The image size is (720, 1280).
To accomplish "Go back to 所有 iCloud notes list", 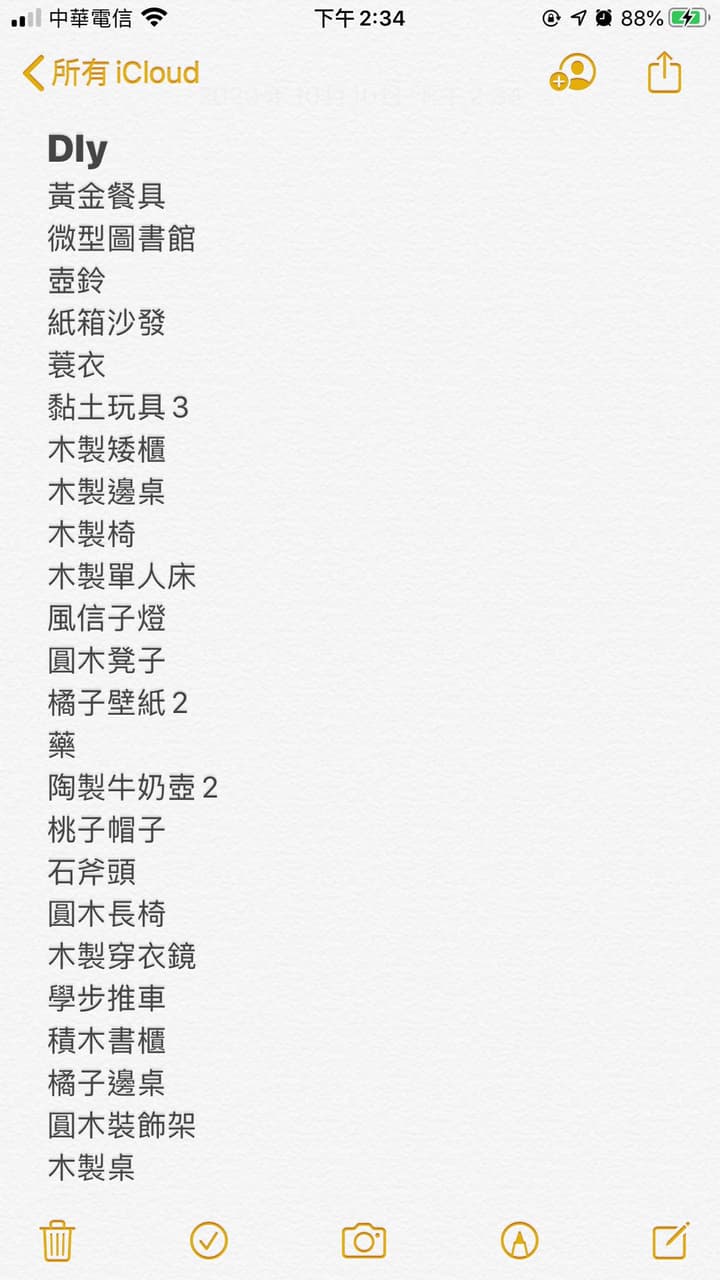I will [110, 73].
